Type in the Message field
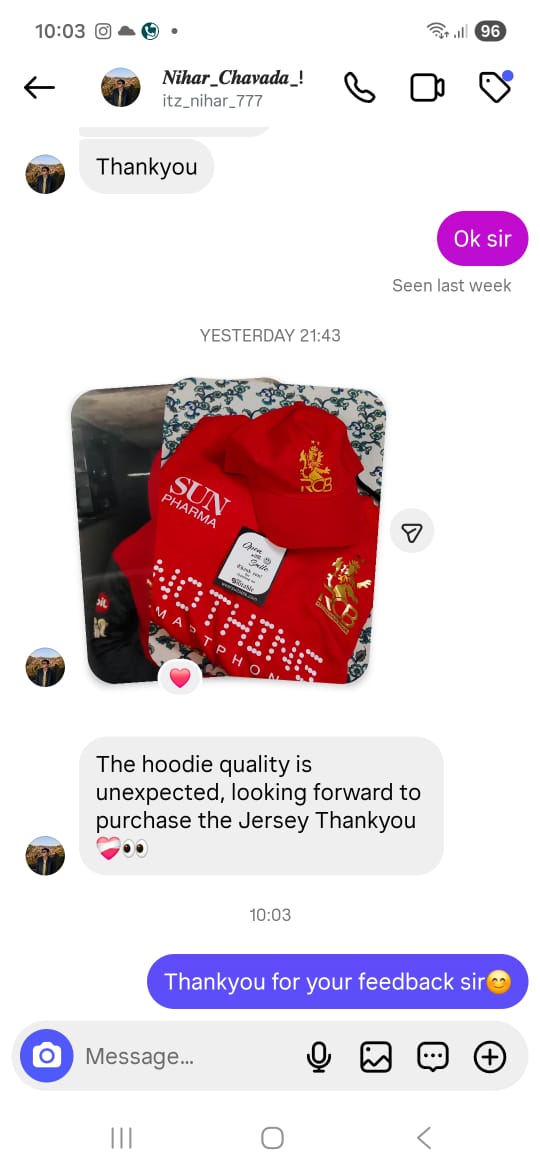The width and height of the screenshot is (540, 1170). pyautogui.click(x=186, y=1056)
